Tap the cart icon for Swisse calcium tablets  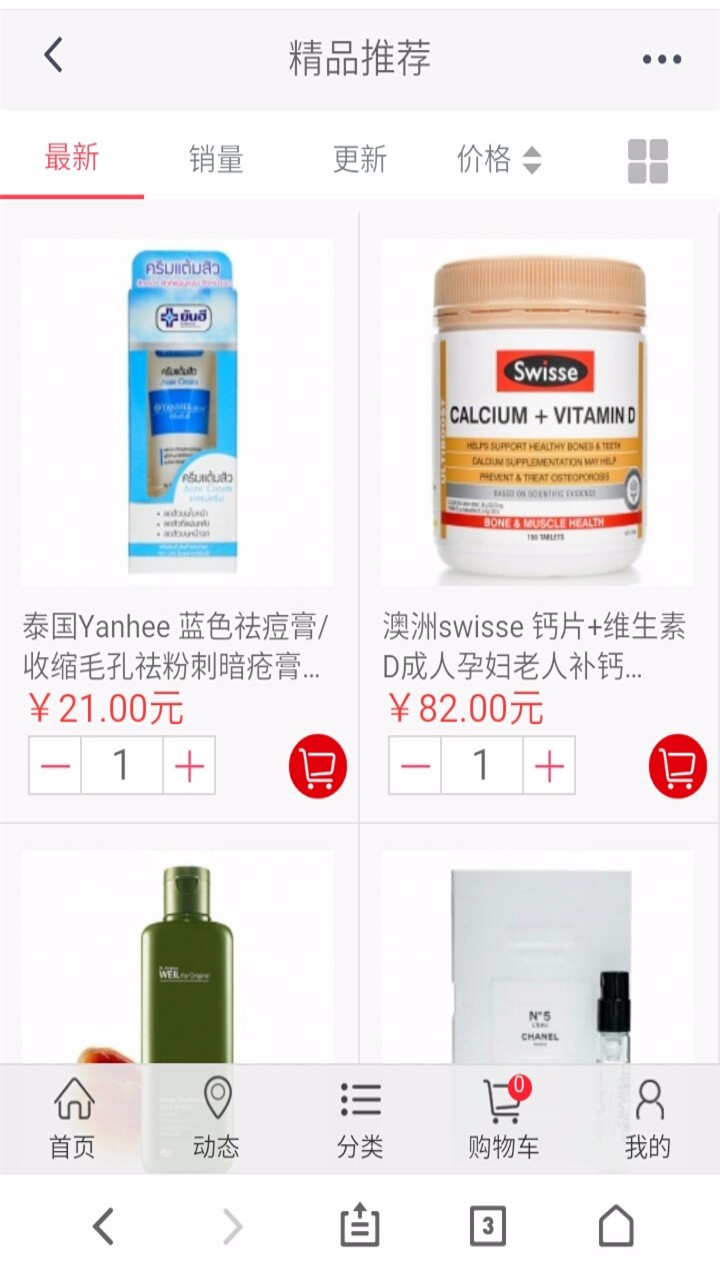[677, 764]
